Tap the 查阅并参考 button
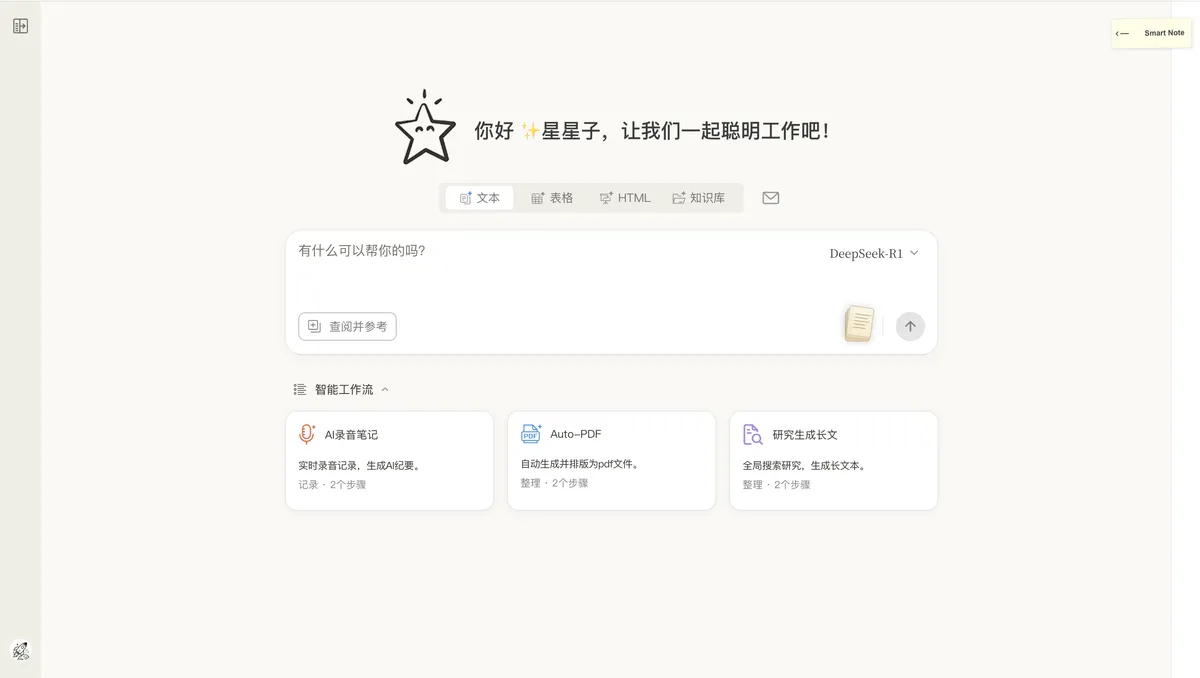Image resolution: width=1200 pixels, height=678 pixels. (x=347, y=327)
